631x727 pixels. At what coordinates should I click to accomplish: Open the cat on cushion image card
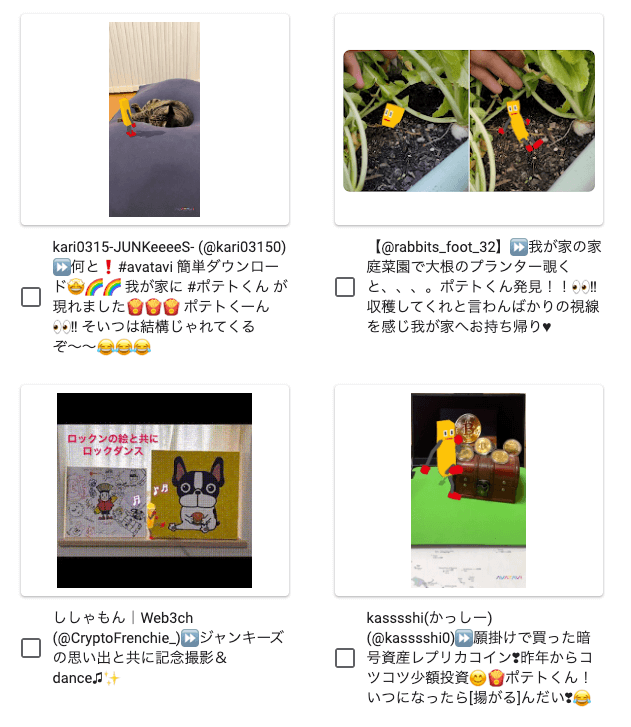[x=154, y=120]
